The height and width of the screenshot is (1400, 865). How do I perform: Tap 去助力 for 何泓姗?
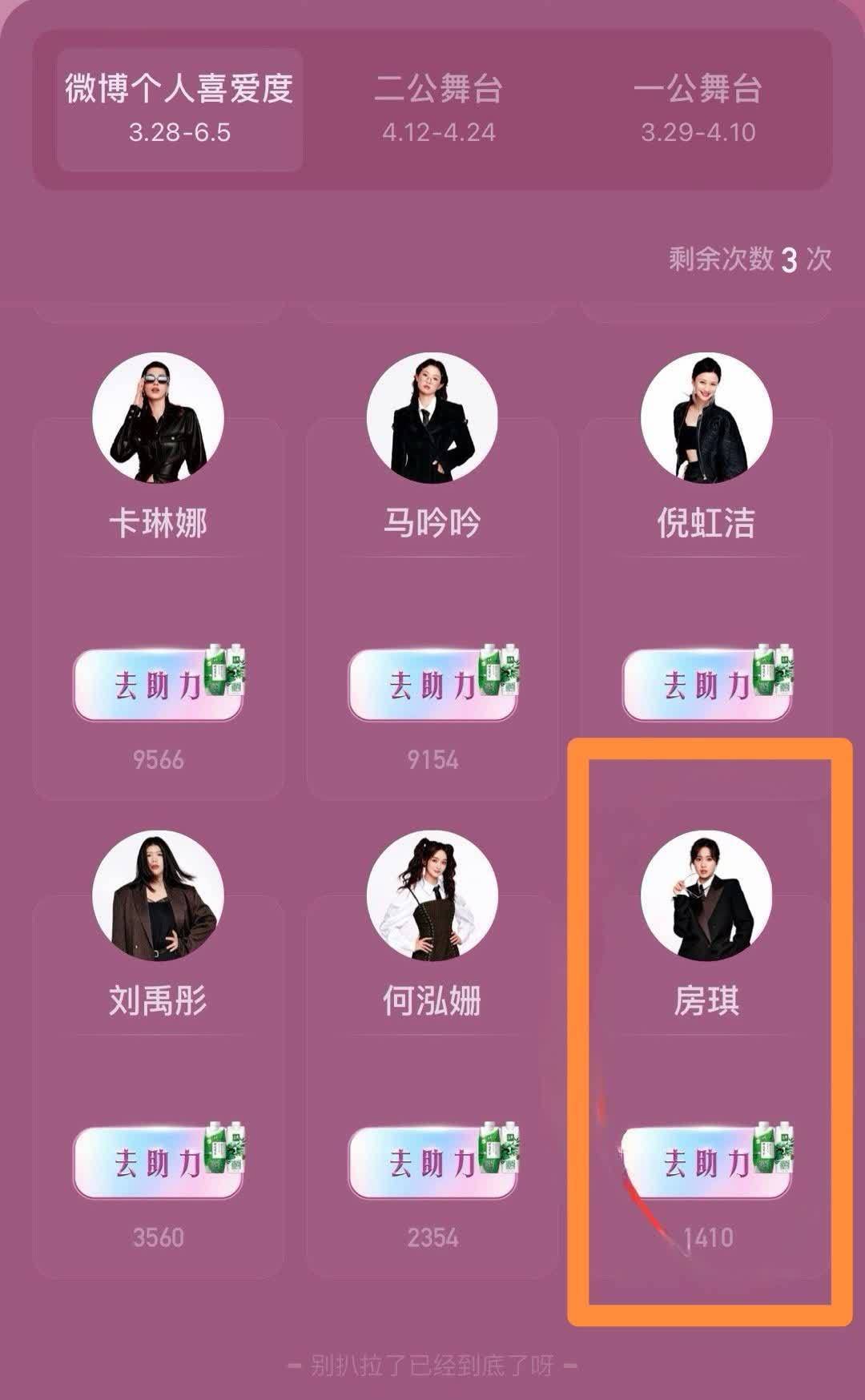[x=432, y=1163]
